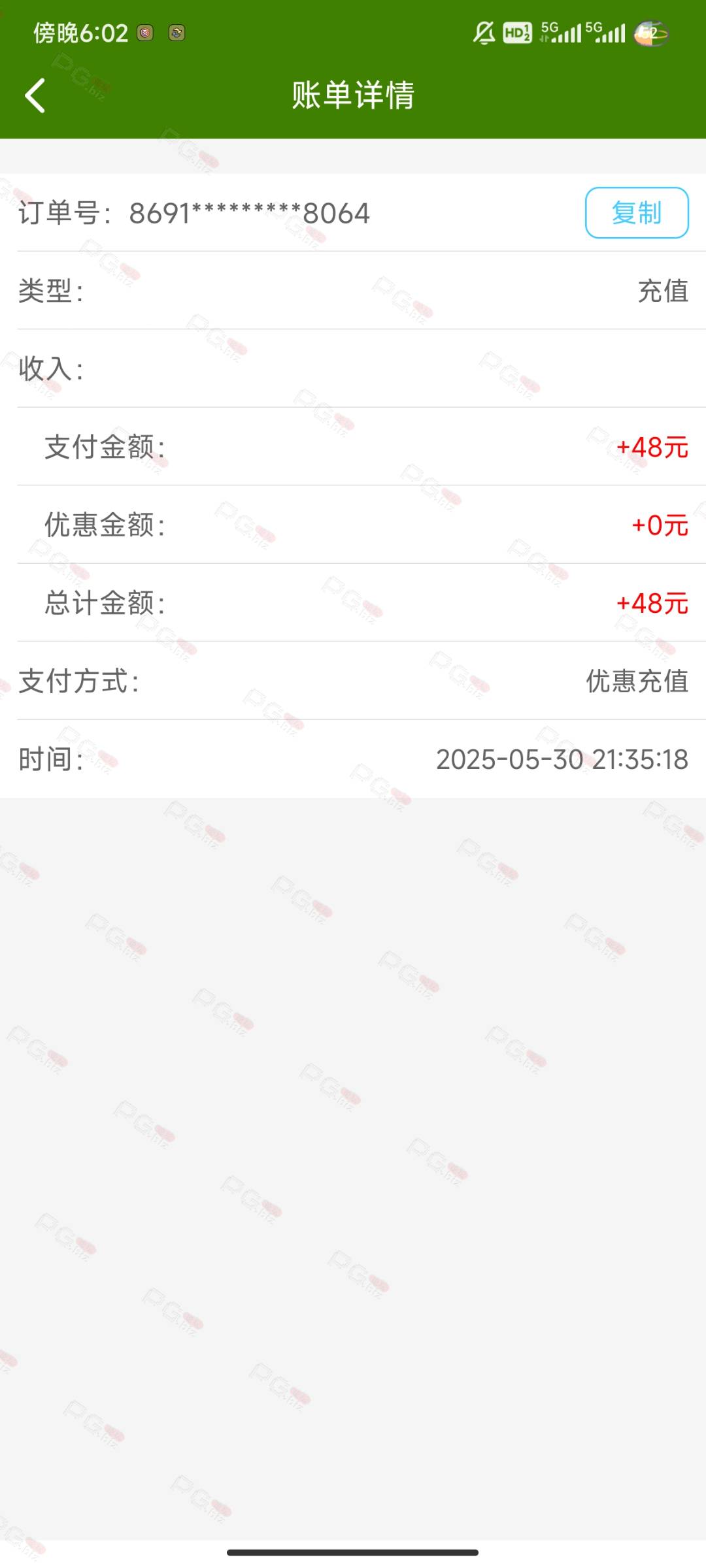
Task: Copy the order number with 复制
Action: tap(637, 213)
